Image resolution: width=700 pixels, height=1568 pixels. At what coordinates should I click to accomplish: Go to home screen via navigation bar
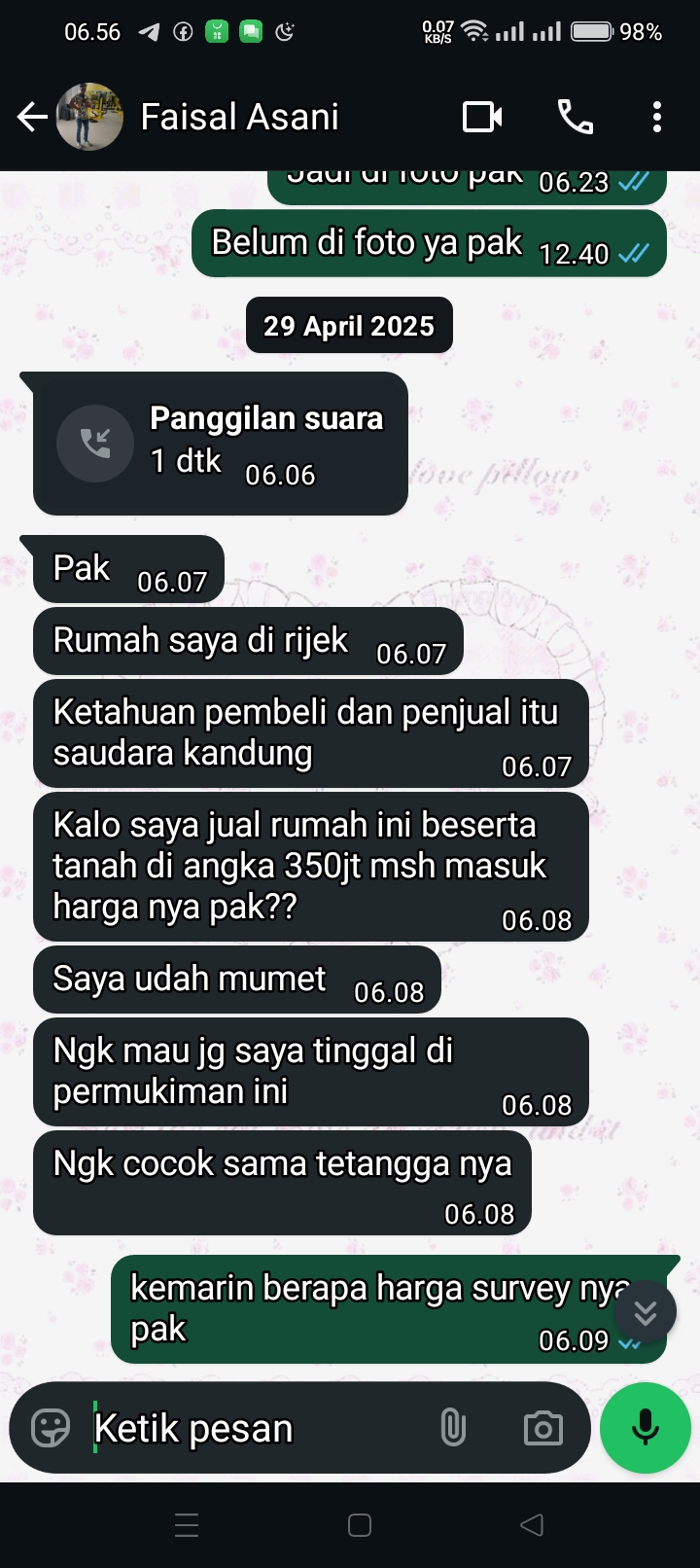[360, 1525]
